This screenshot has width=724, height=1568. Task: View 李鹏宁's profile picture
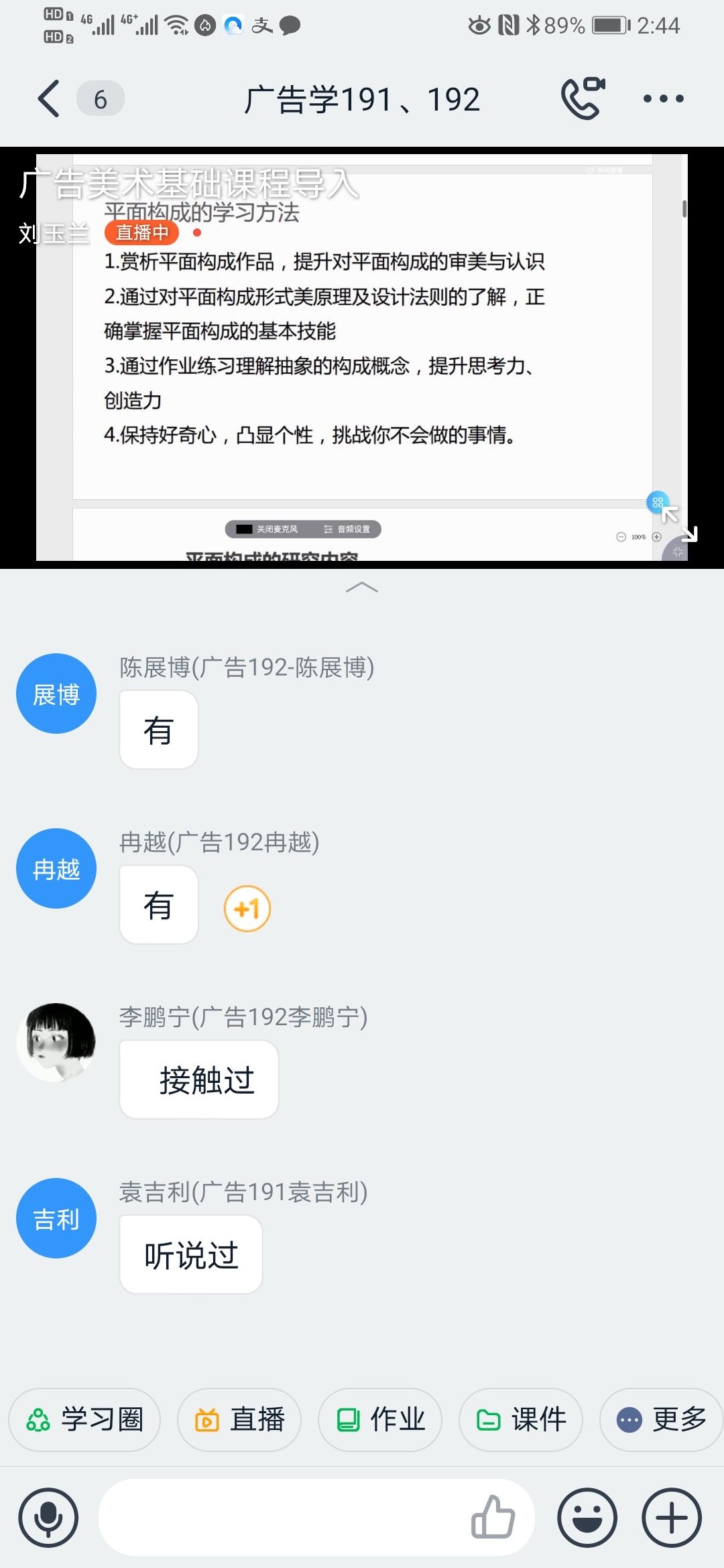pos(56,1043)
